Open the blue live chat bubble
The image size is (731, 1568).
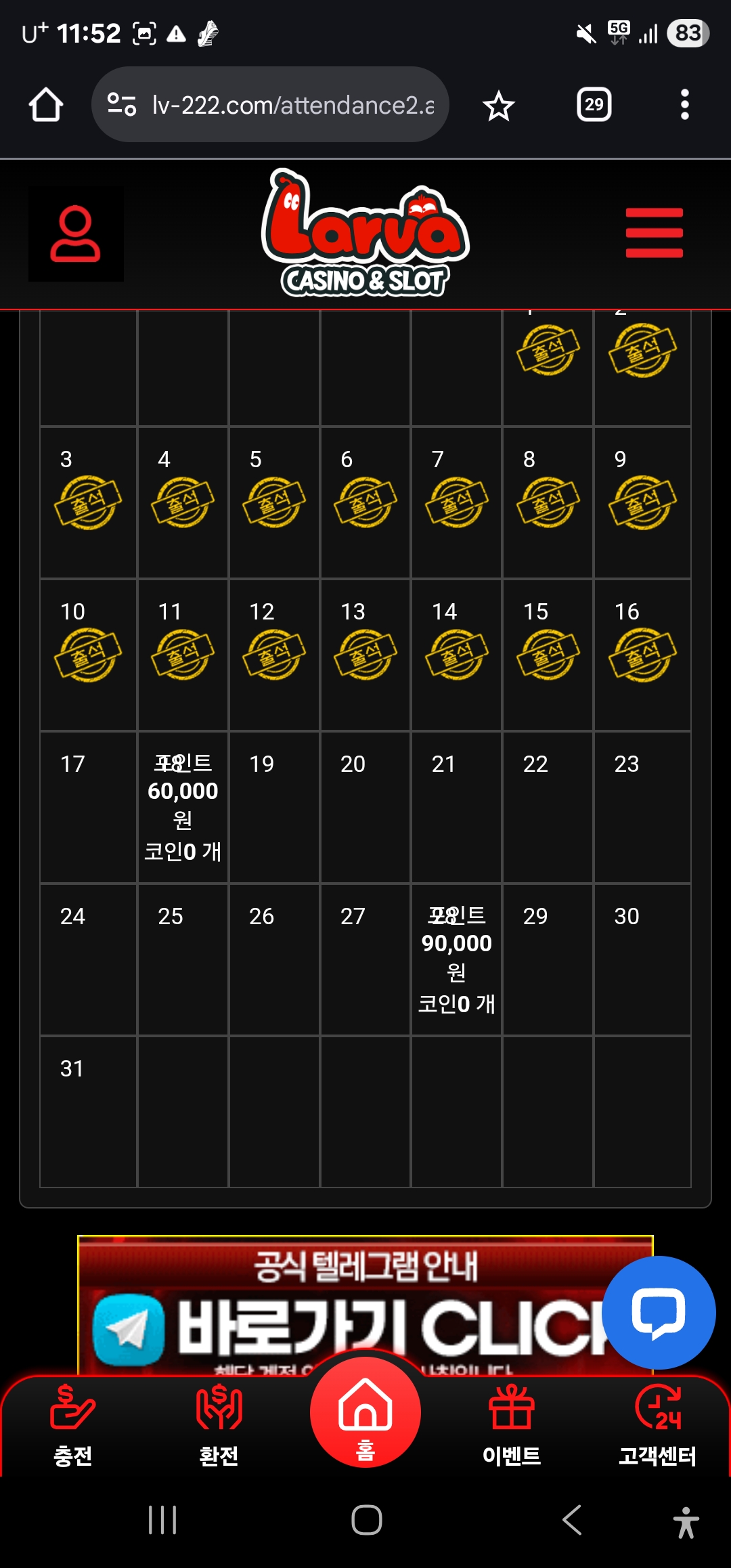click(x=658, y=1312)
